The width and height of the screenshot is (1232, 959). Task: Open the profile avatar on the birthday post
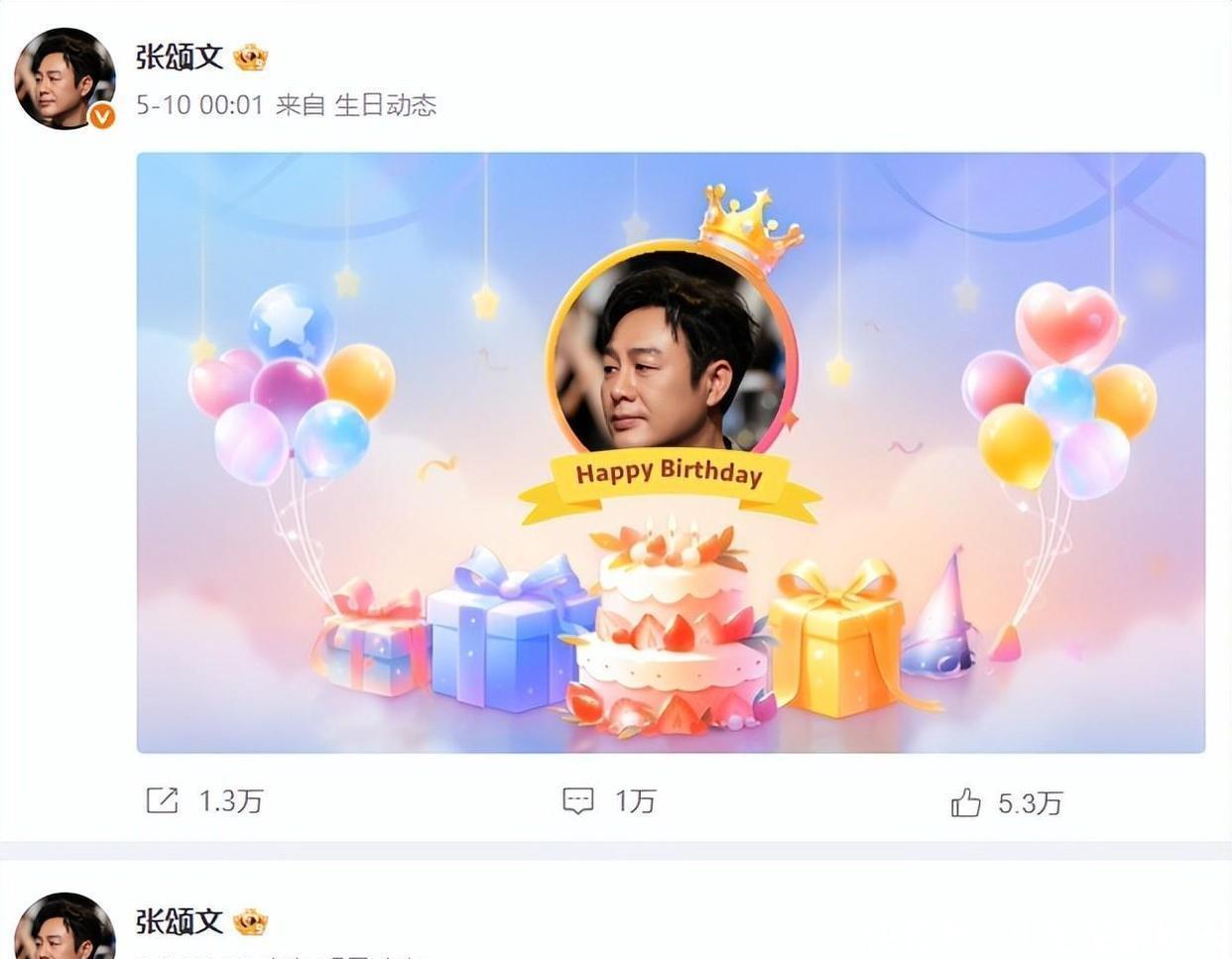65,78
